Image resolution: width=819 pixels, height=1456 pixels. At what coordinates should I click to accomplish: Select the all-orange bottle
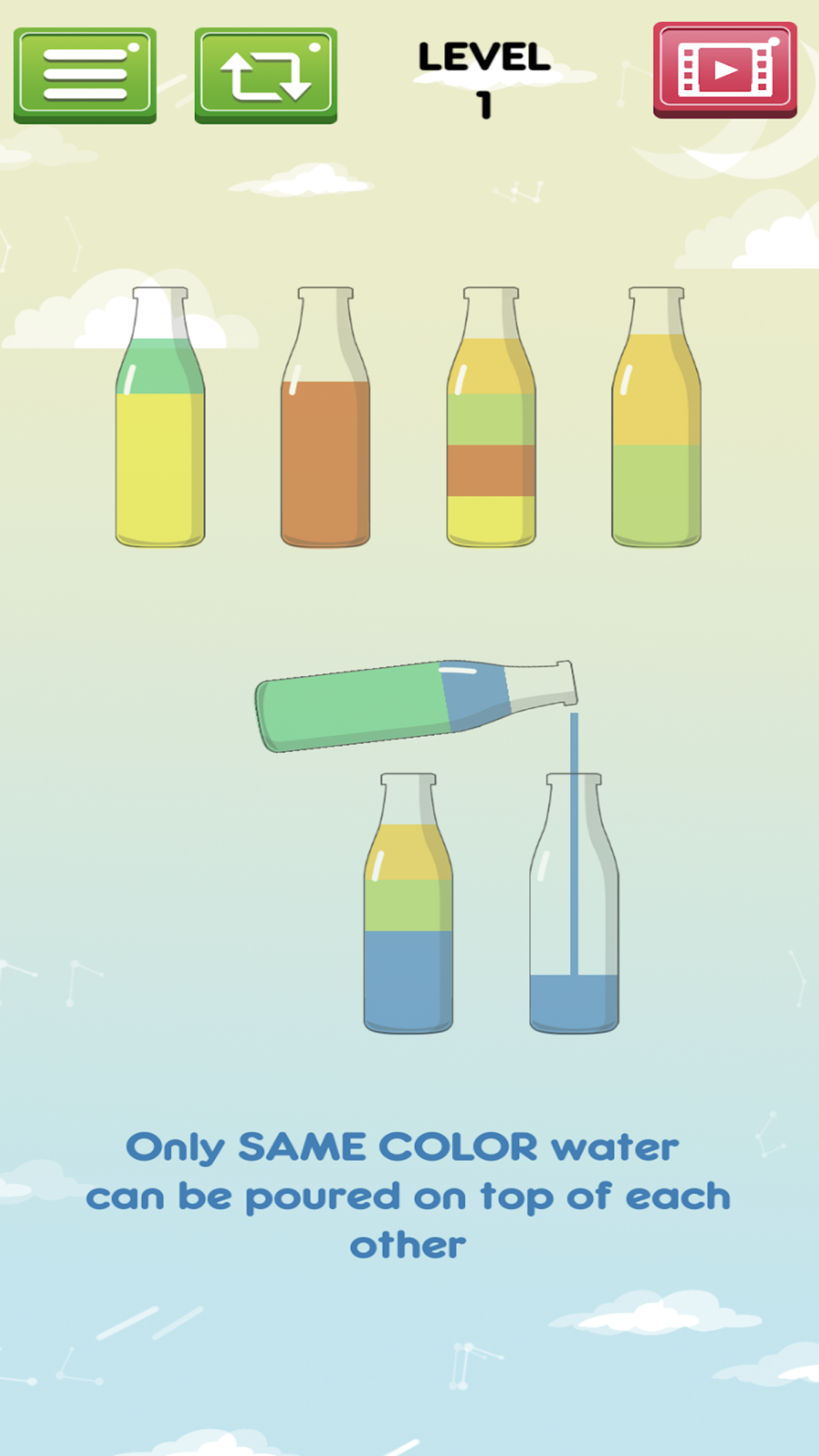tap(326, 417)
